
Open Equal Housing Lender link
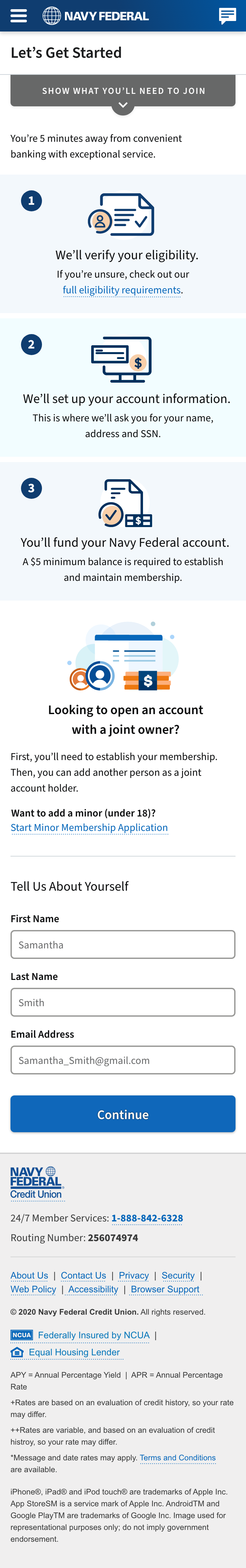(x=74, y=1352)
